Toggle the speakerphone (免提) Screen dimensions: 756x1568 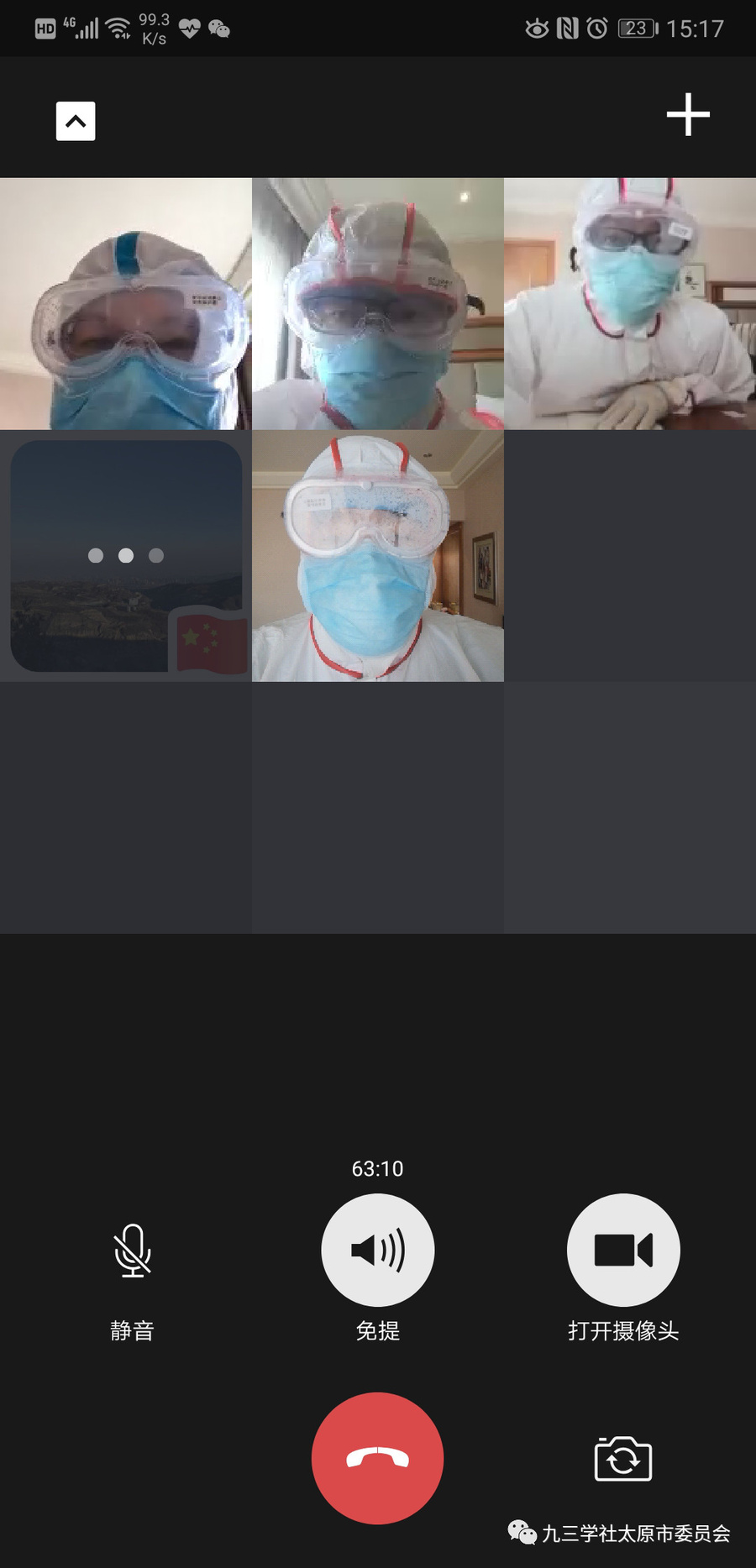click(x=378, y=1250)
